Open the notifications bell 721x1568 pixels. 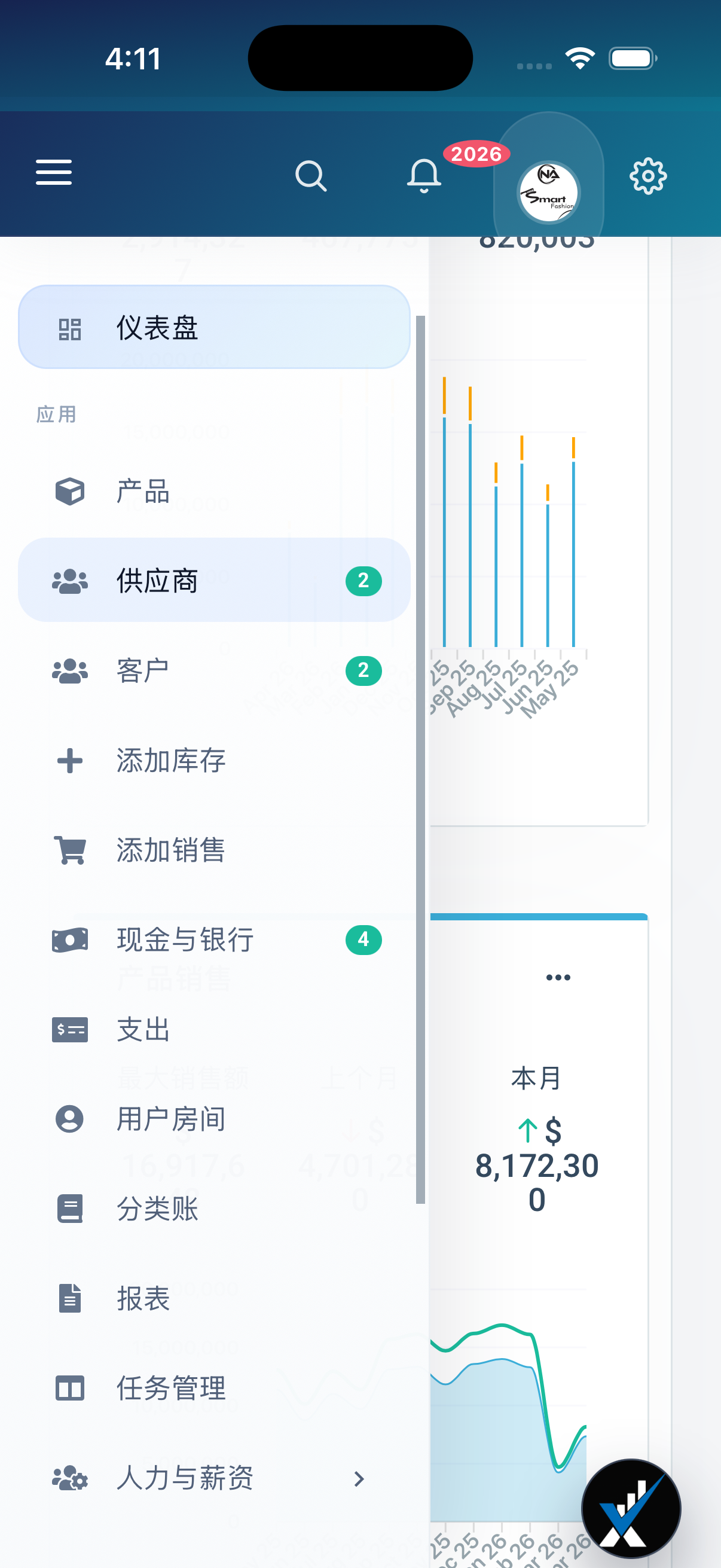424,176
